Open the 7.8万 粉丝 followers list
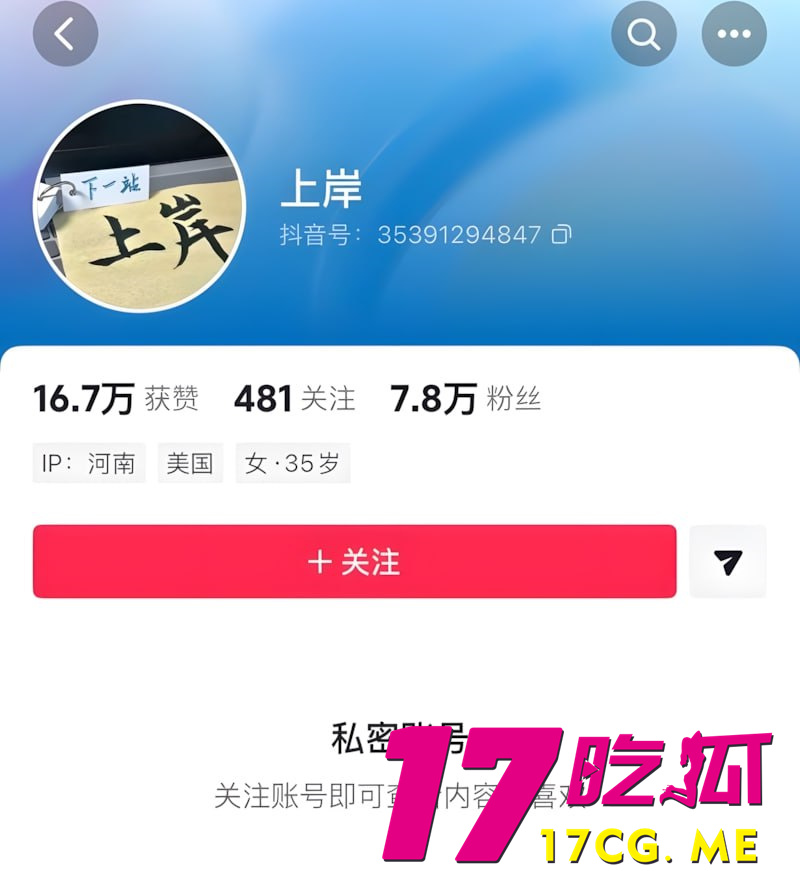 [465, 399]
